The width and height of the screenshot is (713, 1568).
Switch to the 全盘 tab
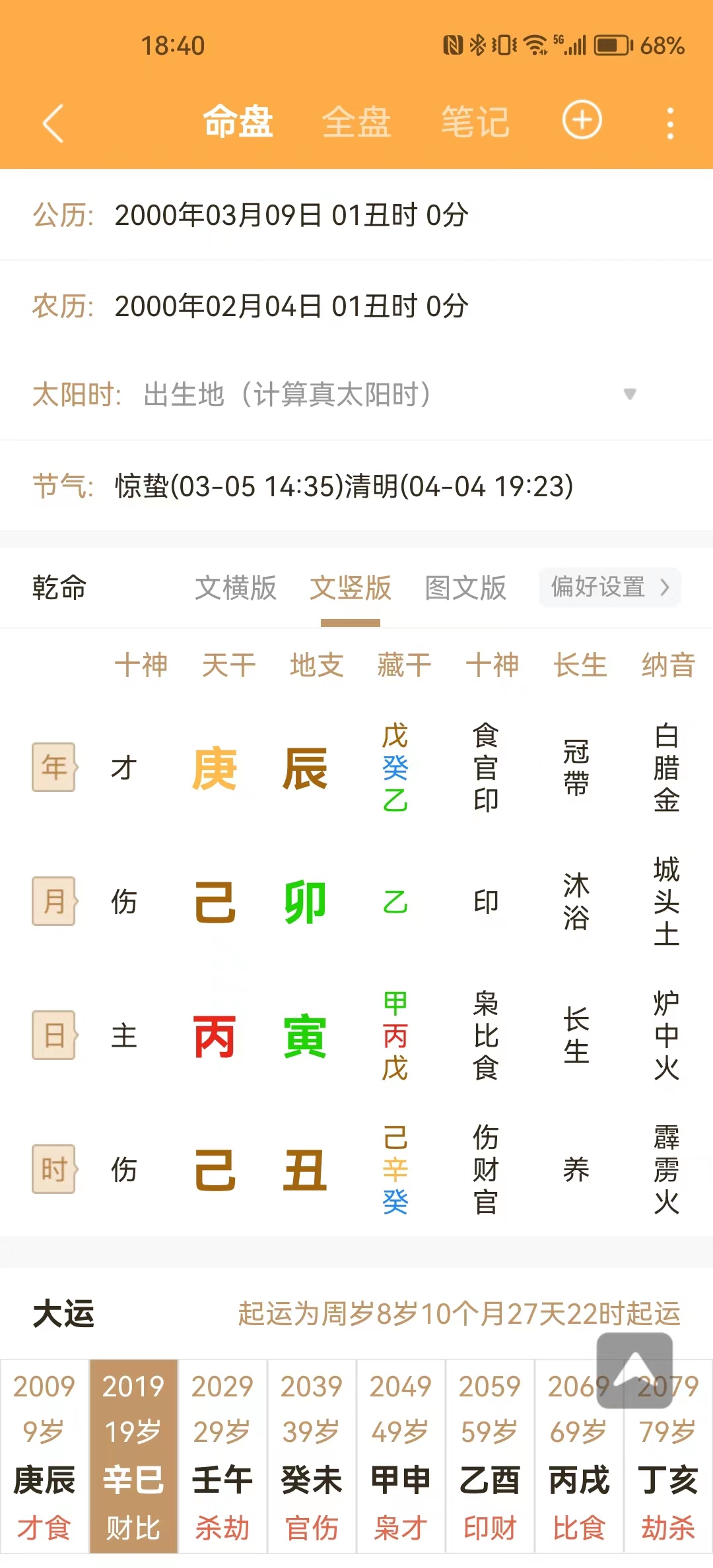[356, 123]
